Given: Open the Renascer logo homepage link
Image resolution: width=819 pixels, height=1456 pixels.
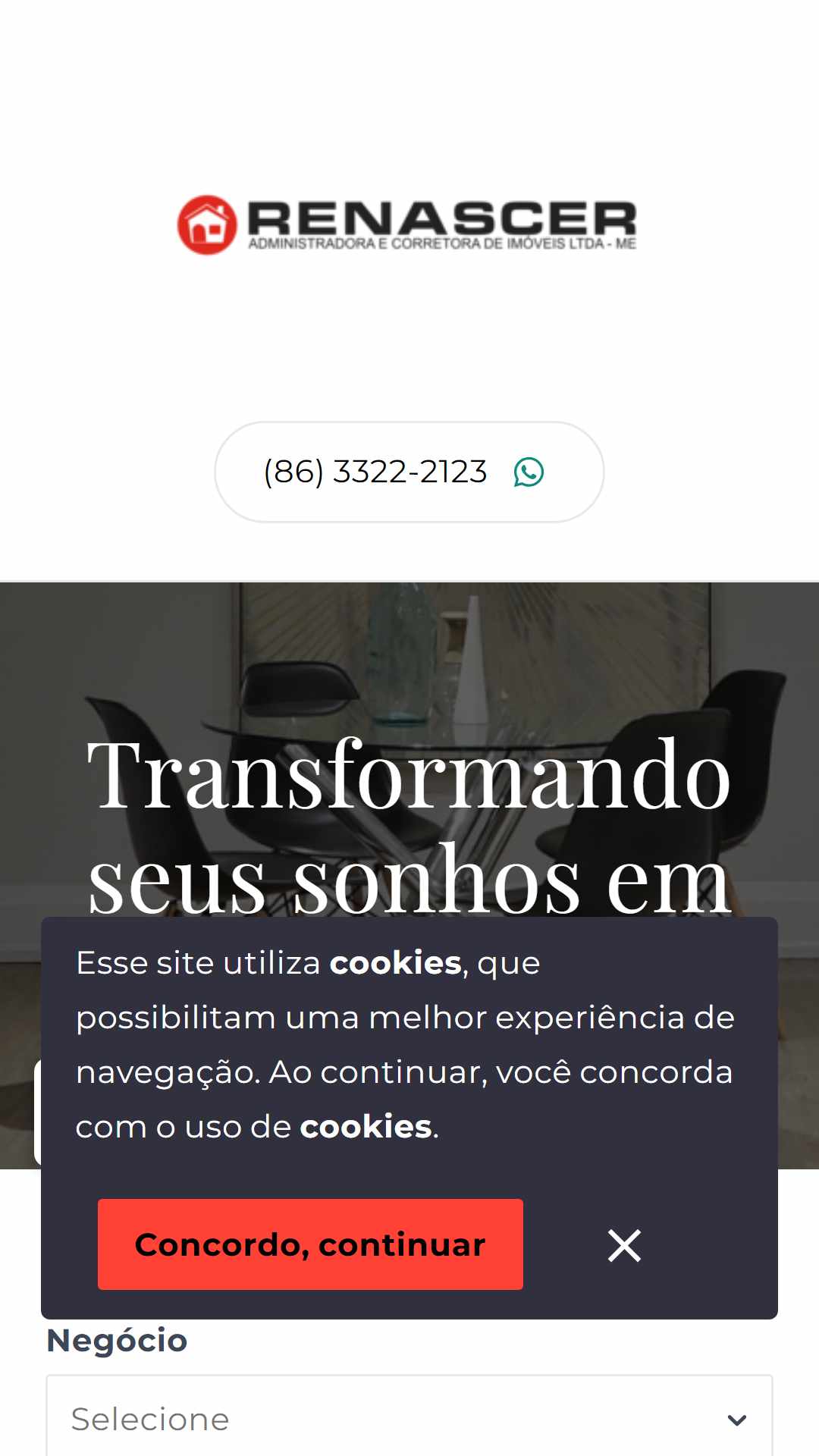Looking at the screenshot, I should tap(407, 224).
